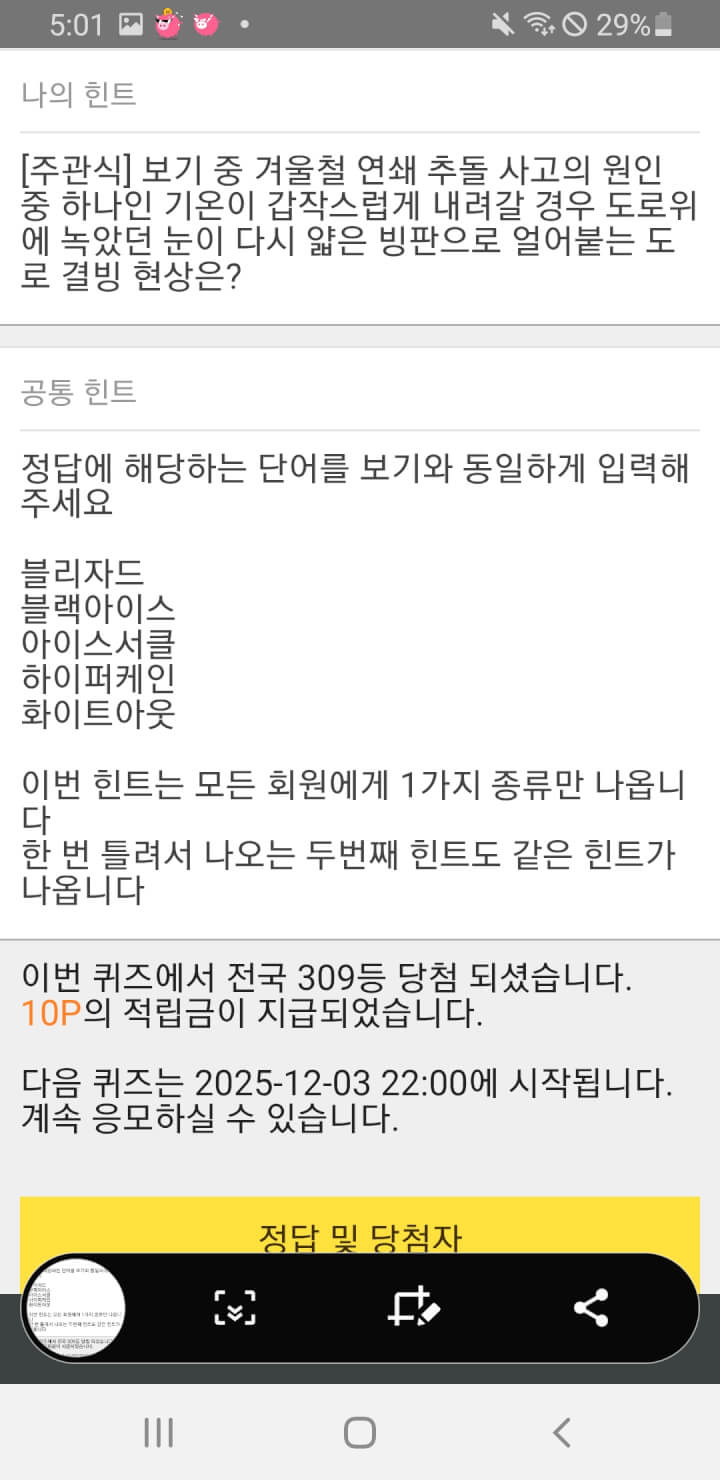Return to the home screen
720x1480 pixels.
pyautogui.click(x=360, y=1432)
